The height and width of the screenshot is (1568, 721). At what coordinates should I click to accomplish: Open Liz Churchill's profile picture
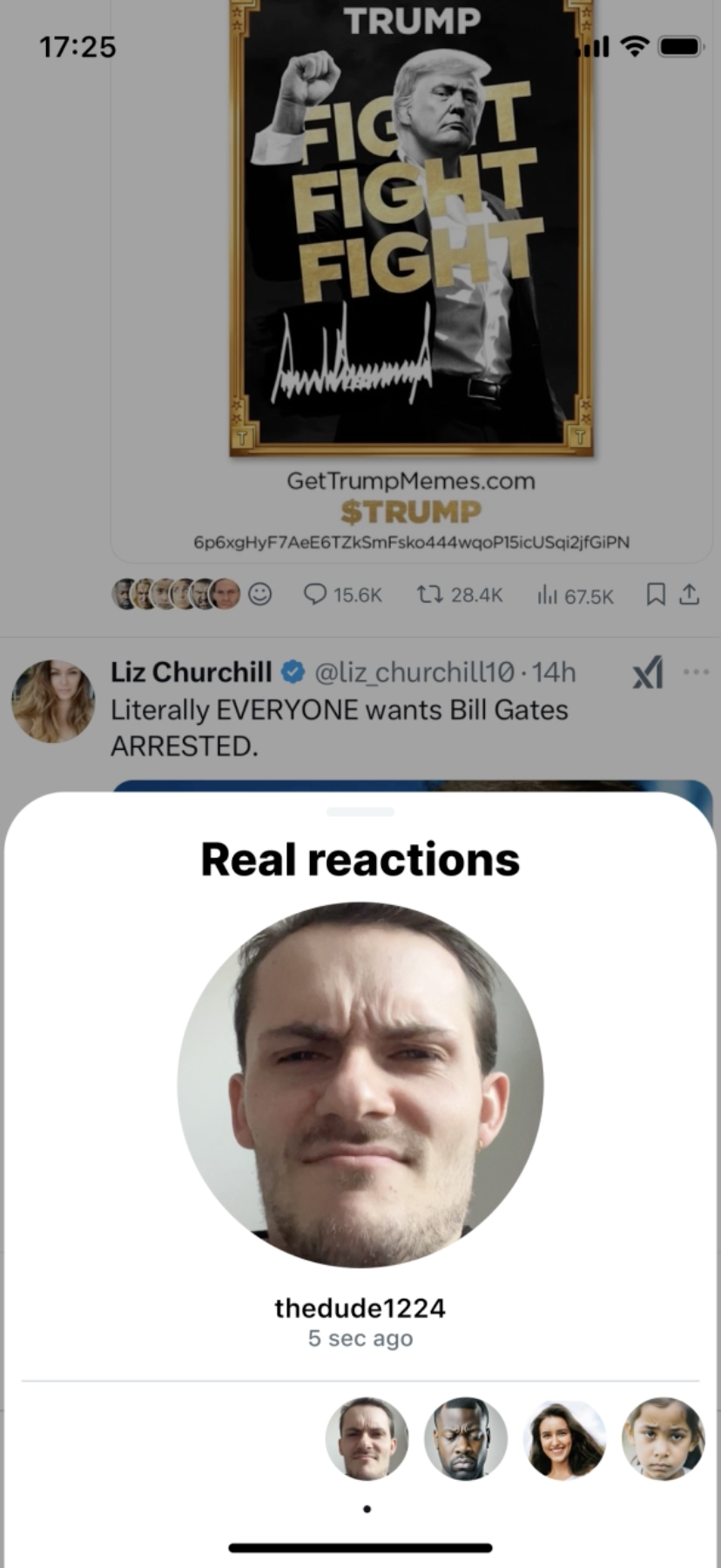coord(52,701)
